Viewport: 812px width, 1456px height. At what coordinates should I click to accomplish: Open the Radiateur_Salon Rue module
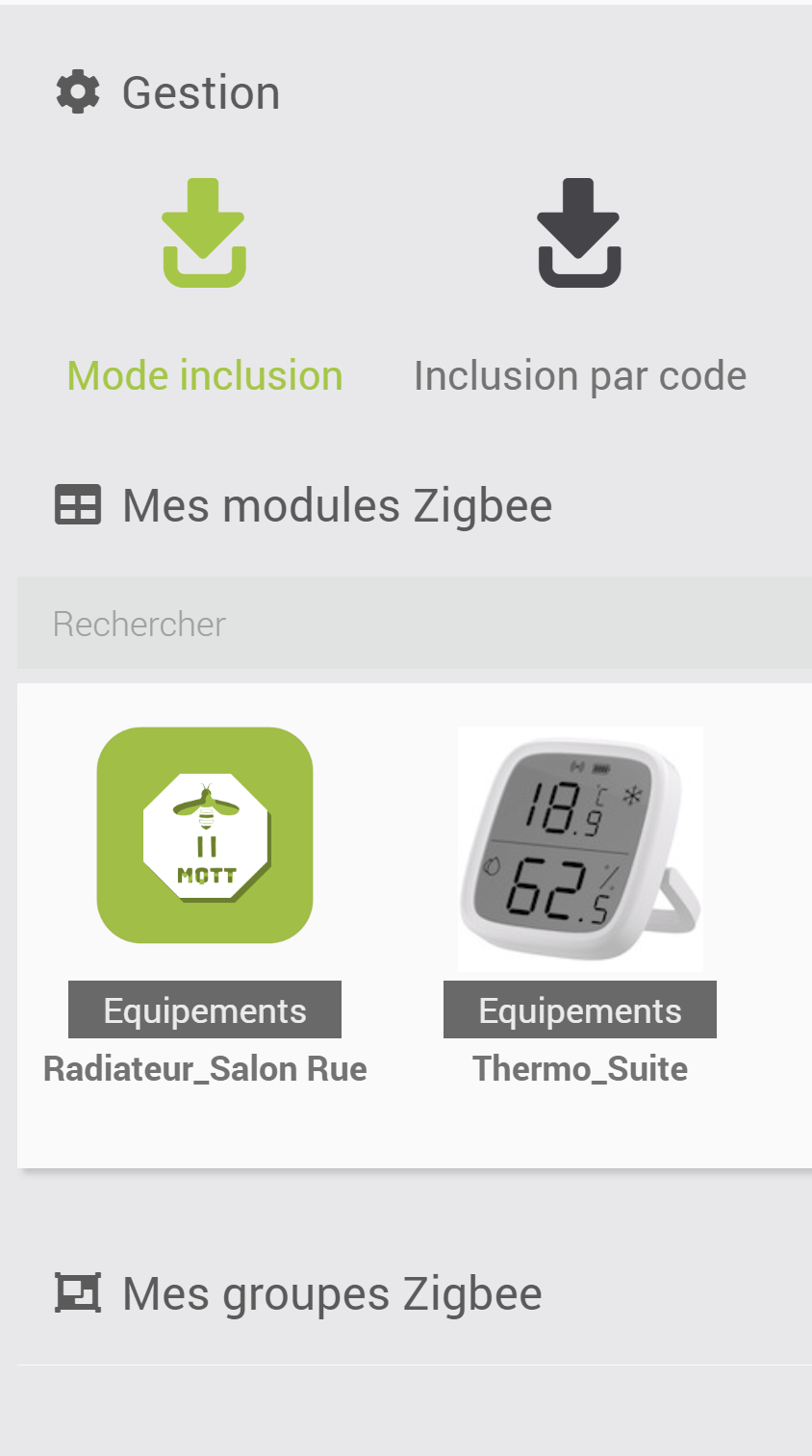point(205,835)
